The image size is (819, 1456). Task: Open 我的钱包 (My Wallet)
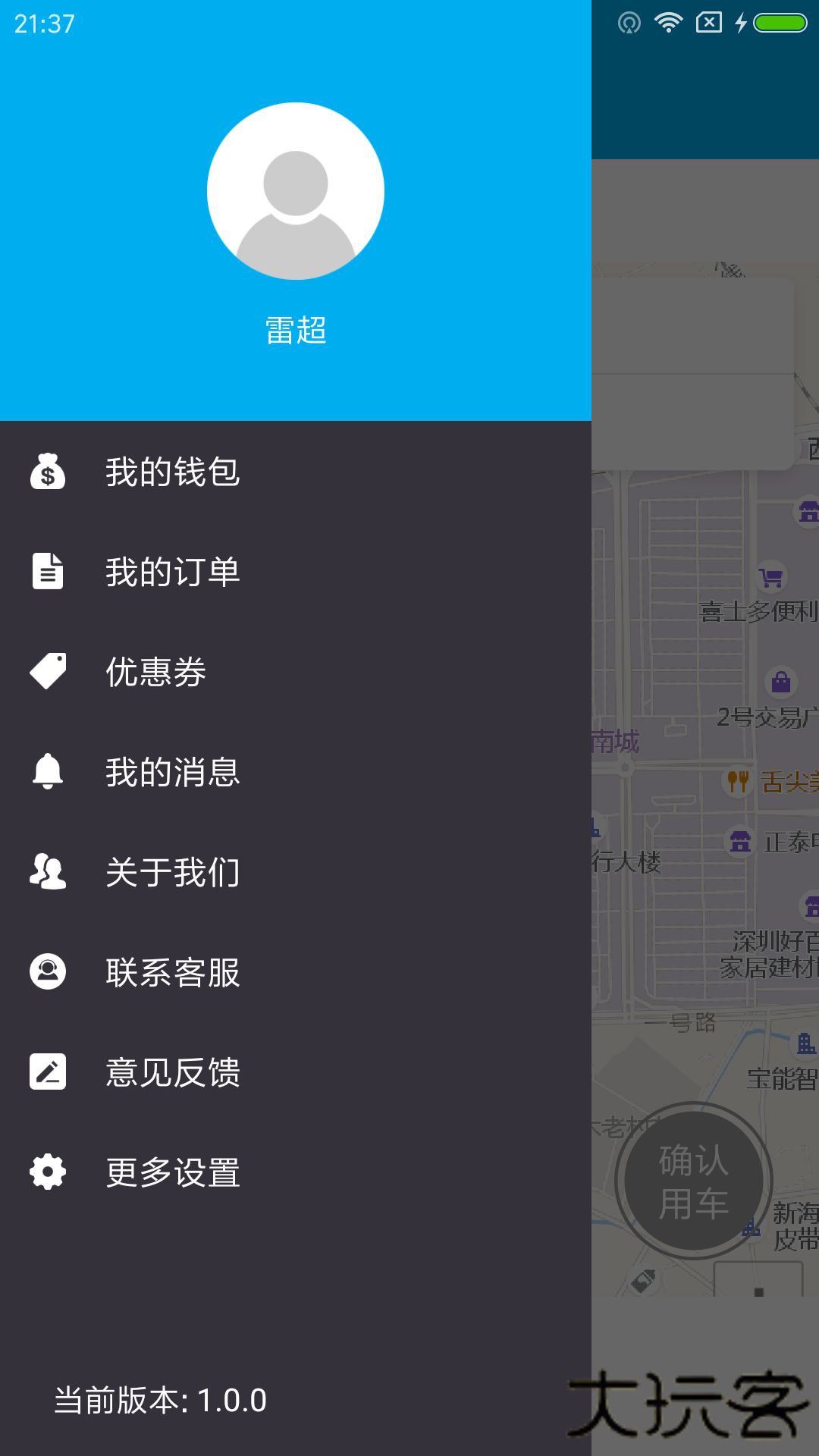pyautogui.click(x=173, y=472)
